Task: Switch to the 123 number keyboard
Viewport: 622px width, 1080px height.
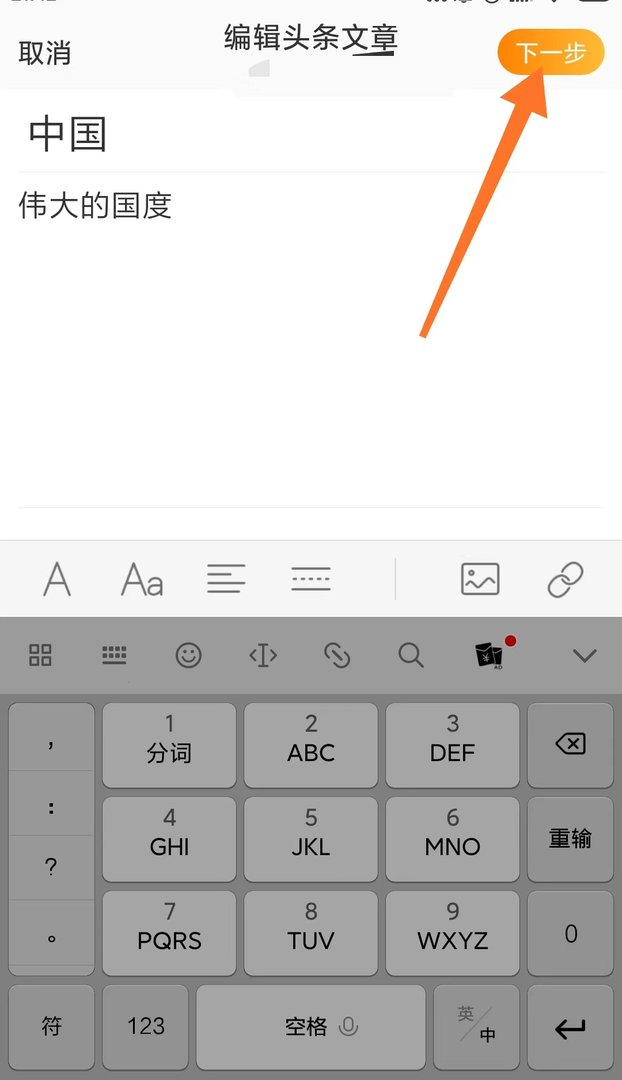Action: click(x=146, y=1025)
